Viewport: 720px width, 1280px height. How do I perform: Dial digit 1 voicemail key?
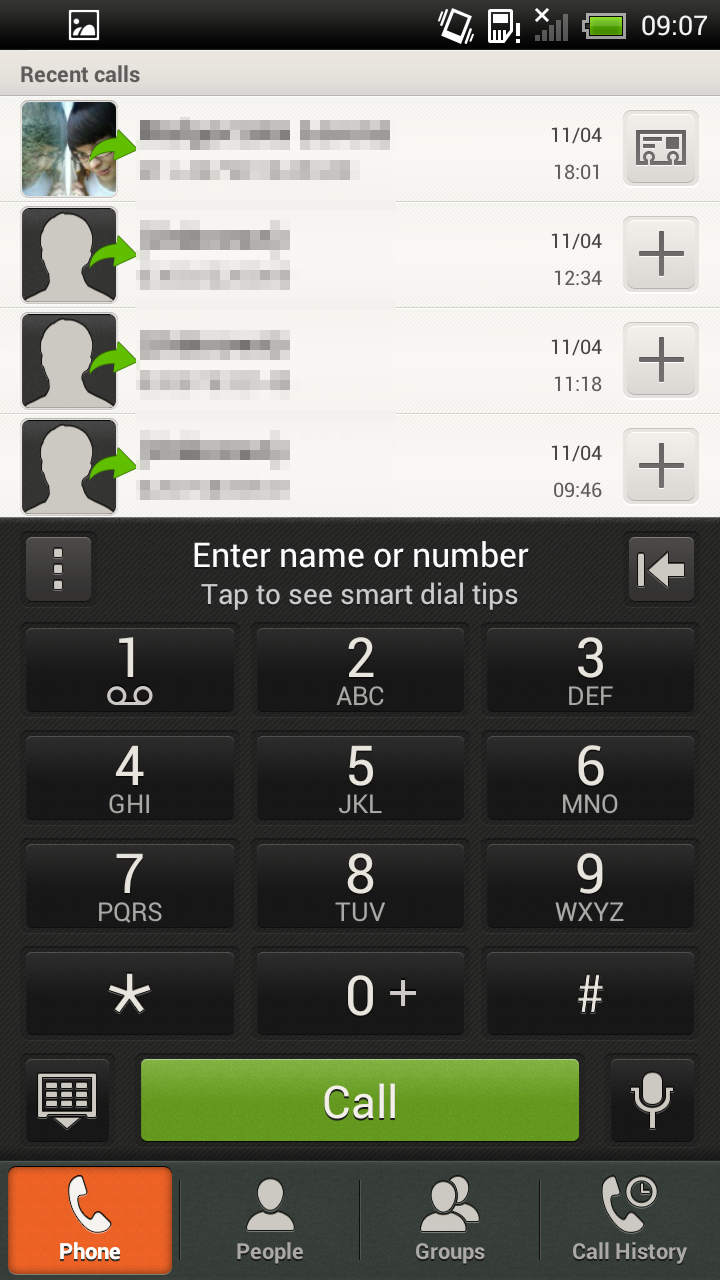130,670
